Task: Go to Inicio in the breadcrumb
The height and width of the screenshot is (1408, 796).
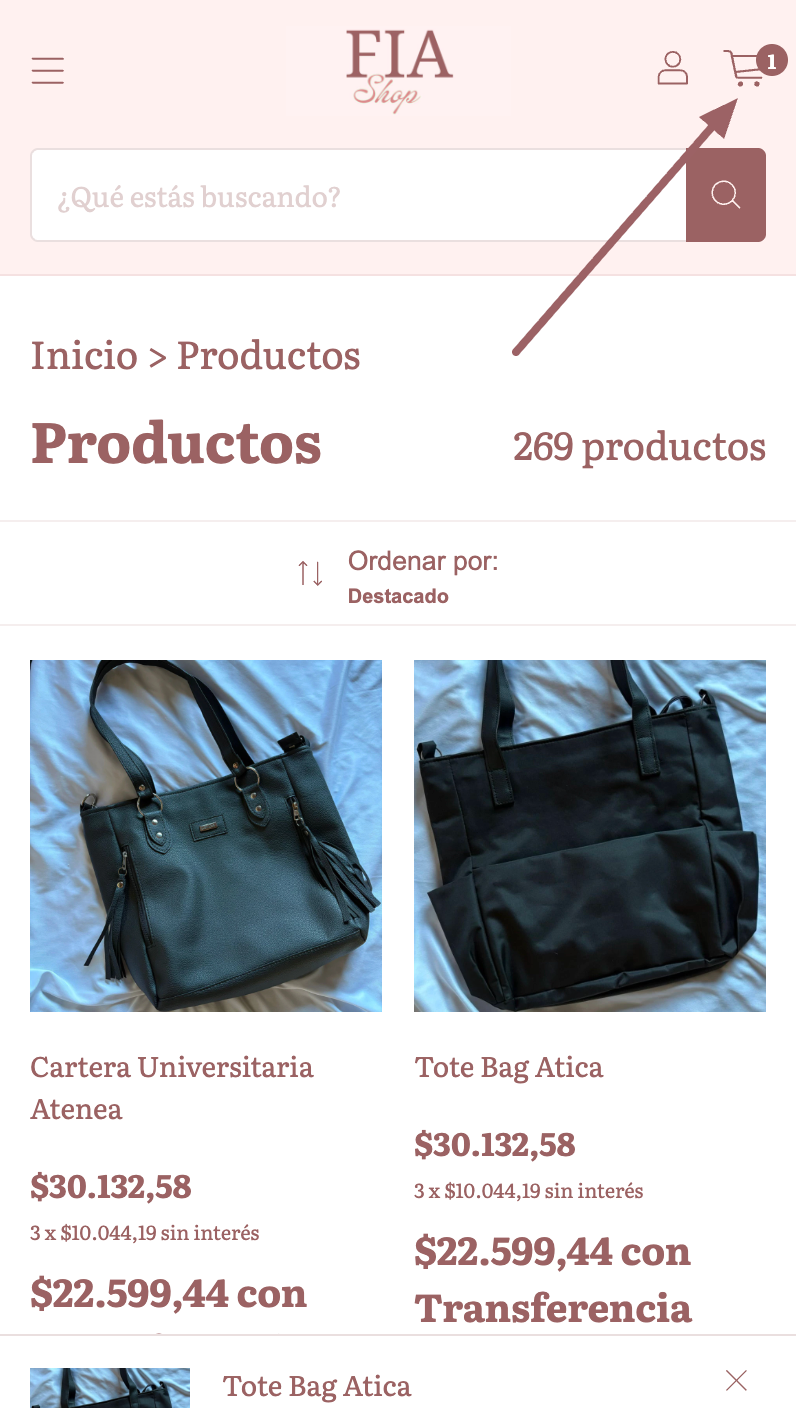Action: [84, 355]
